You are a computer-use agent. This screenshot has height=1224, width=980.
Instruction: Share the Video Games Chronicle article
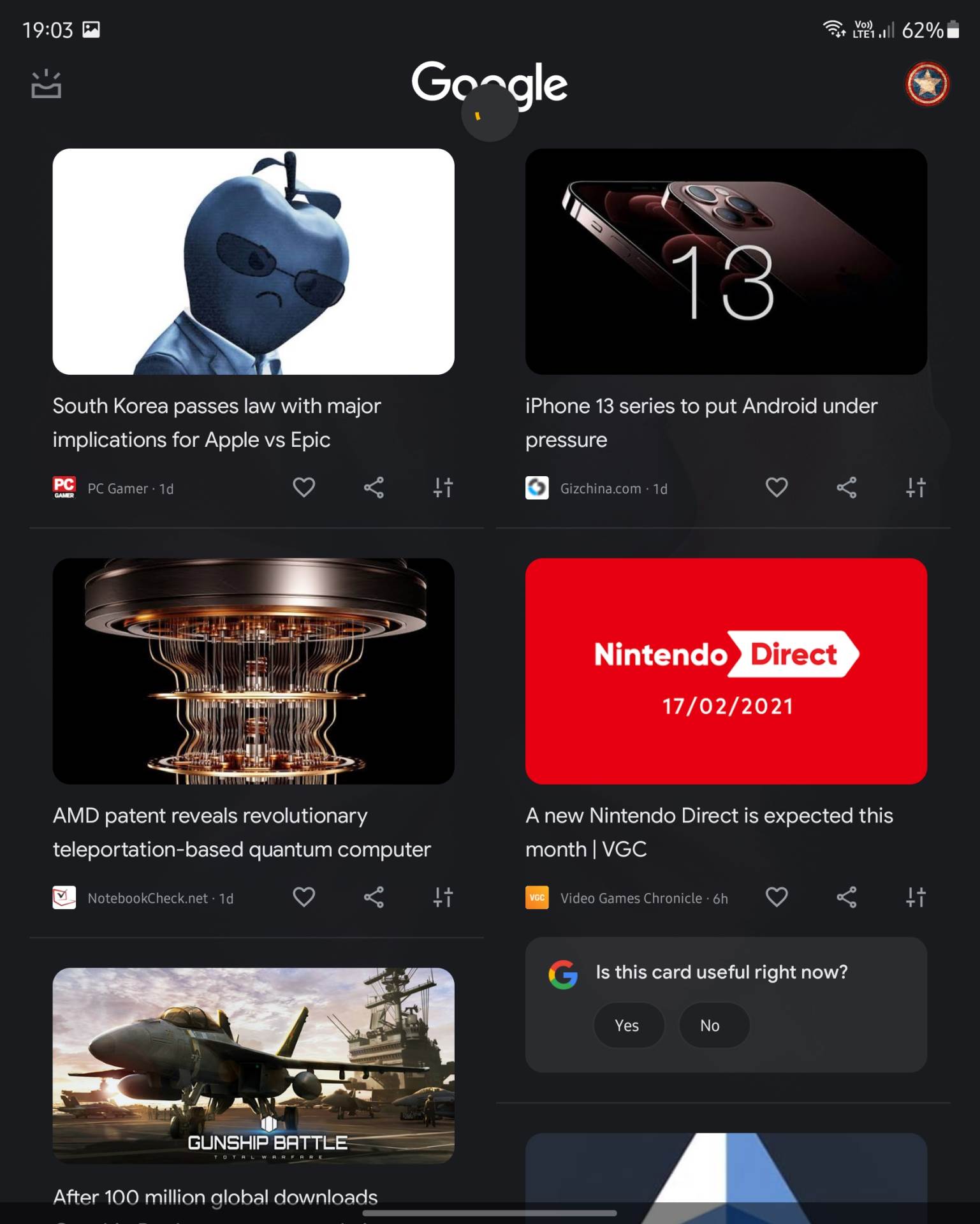pyautogui.click(x=846, y=898)
